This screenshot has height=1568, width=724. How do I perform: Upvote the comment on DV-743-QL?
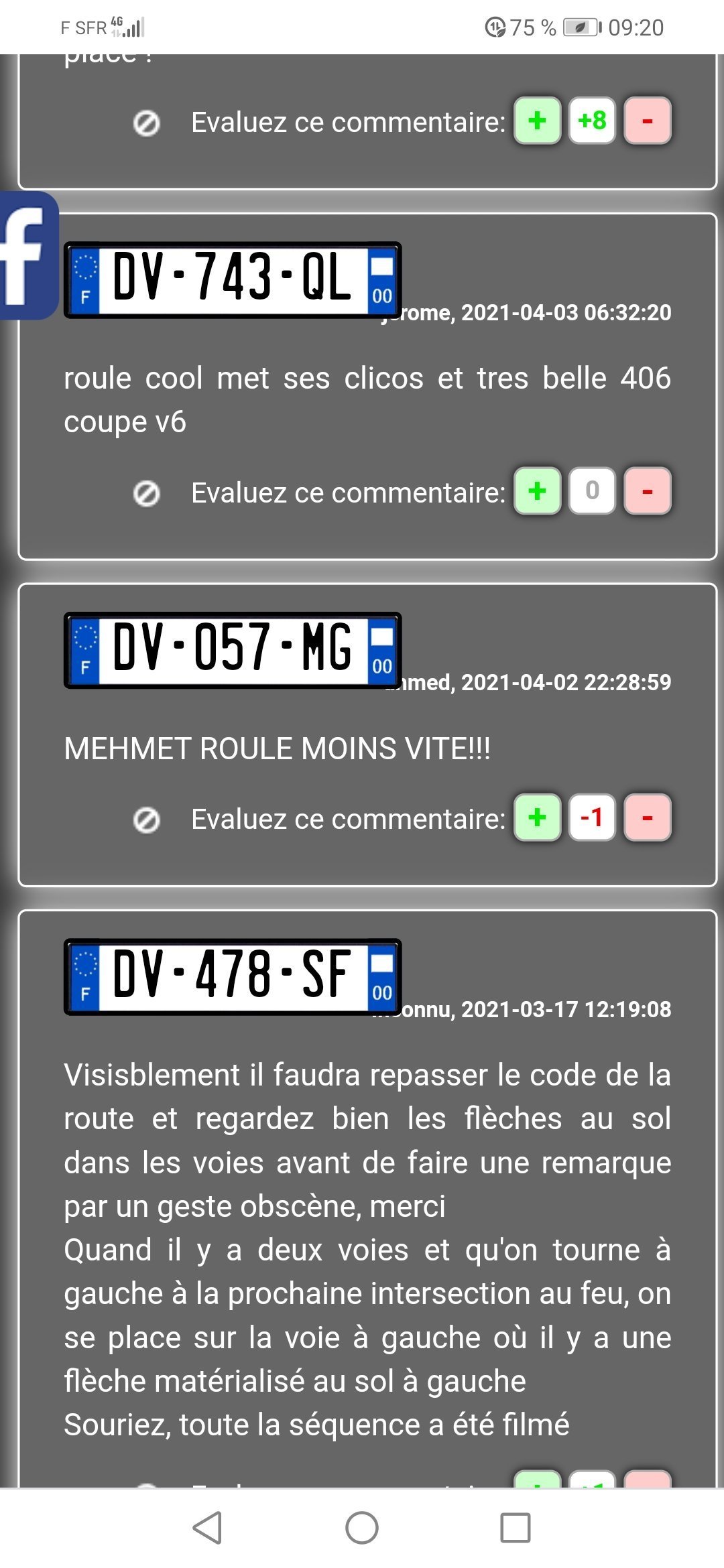click(x=537, y=491)
